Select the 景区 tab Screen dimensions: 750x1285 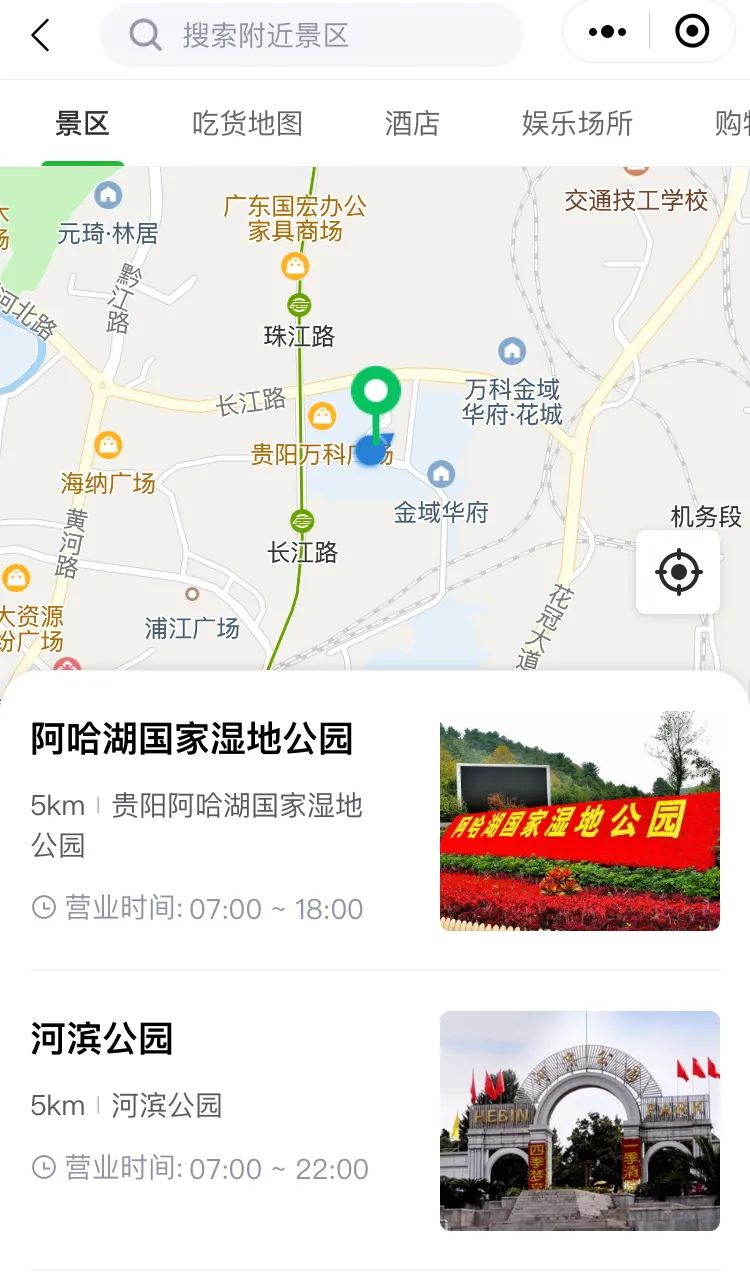[82, 123]
